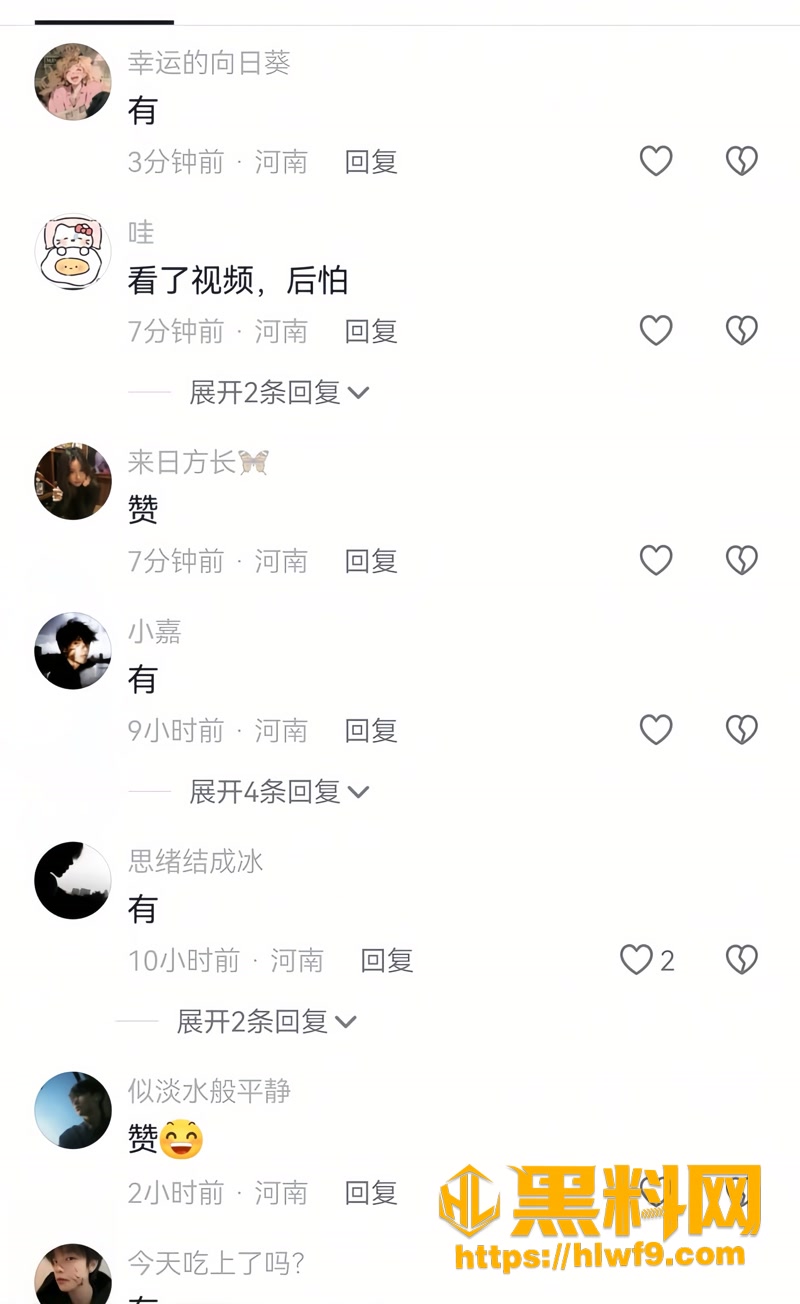Reply to 似淡水般平静's comment
Viewport: 800px width, 1304px height.
371,1192
